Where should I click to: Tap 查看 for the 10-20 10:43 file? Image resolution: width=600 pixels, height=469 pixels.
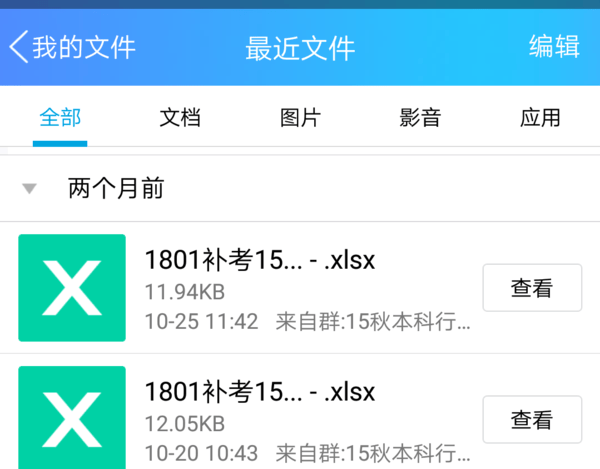[x=531, y=420]
